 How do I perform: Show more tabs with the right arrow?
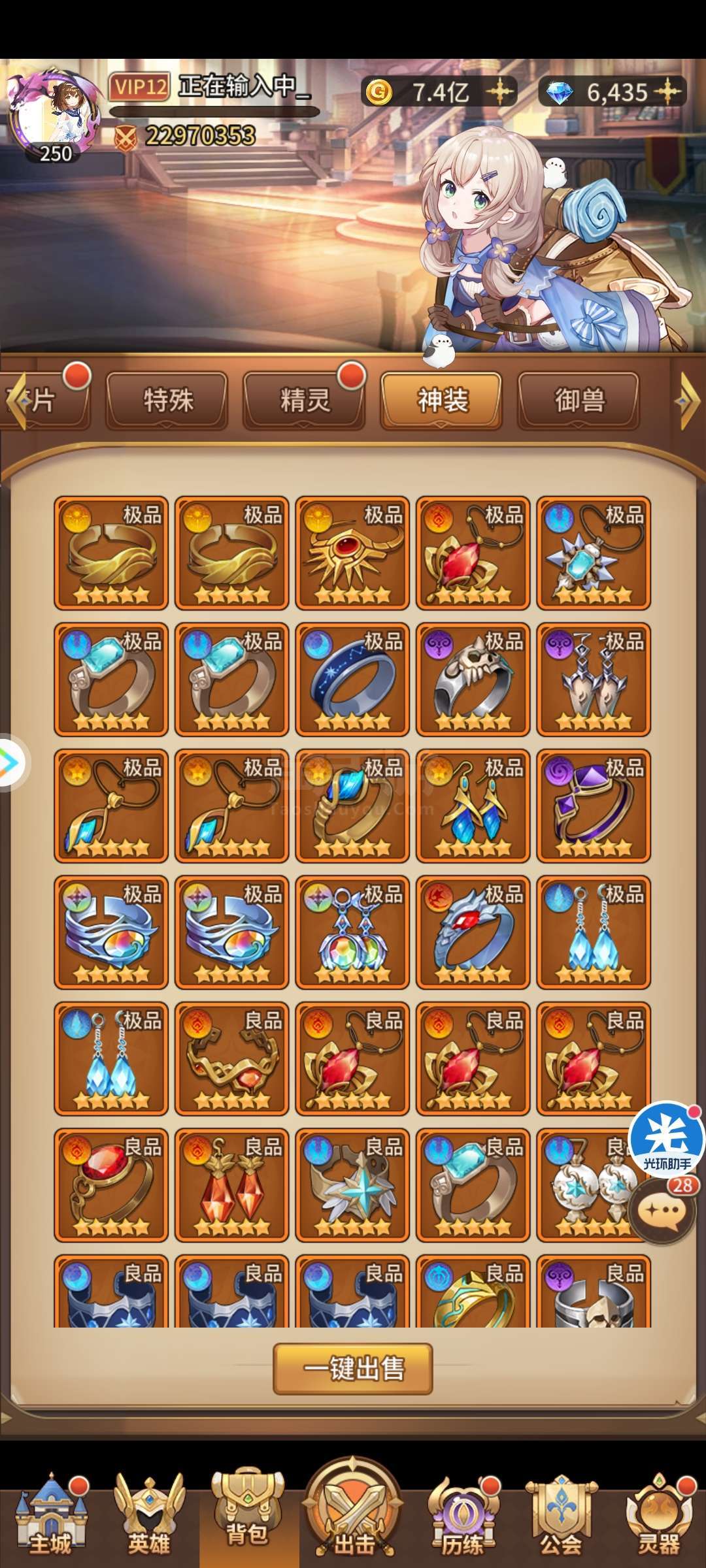pyautogui.click(x=687, y=401)
